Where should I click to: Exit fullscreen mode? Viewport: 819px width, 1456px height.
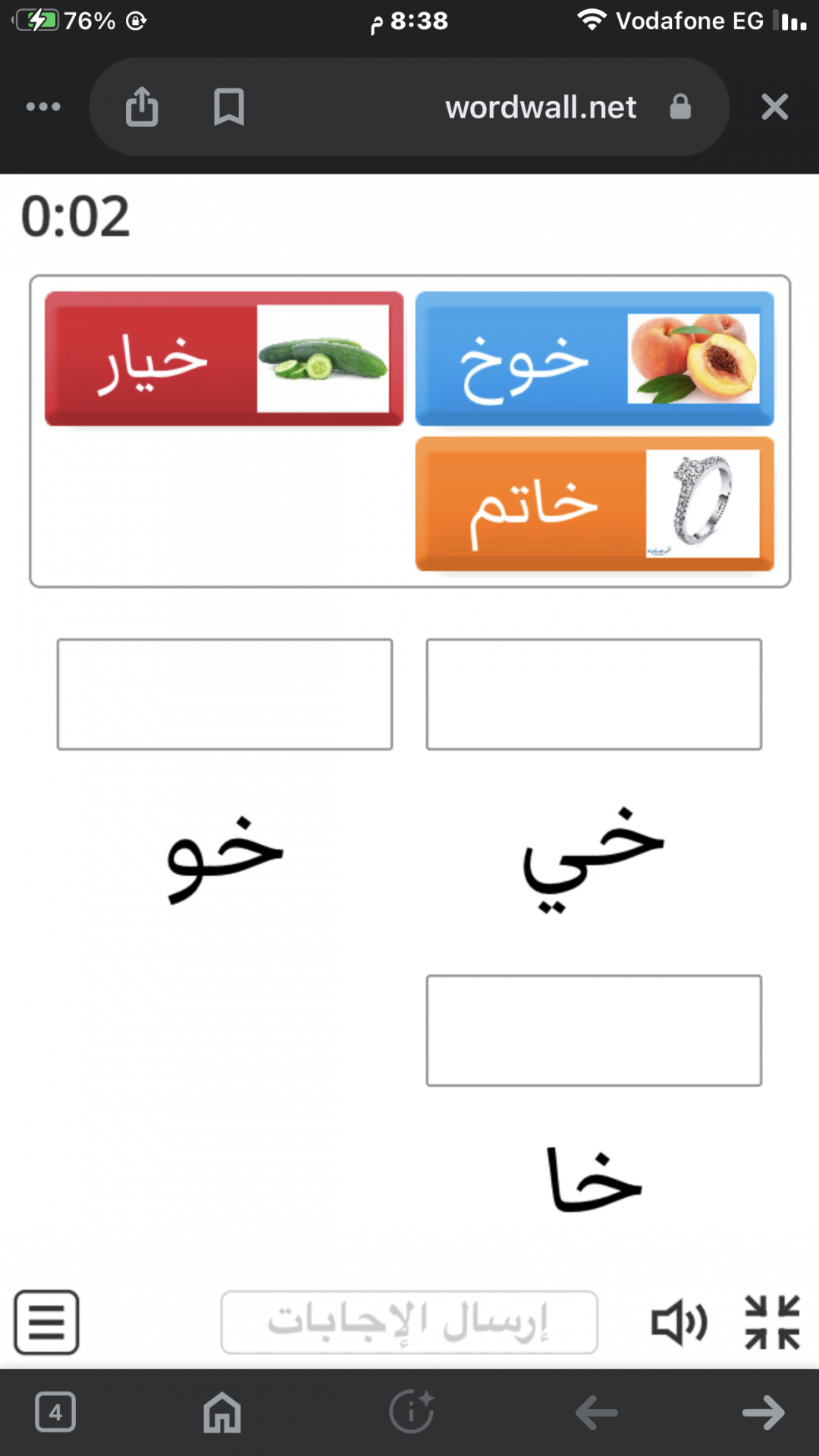[x=772, y=1323]
